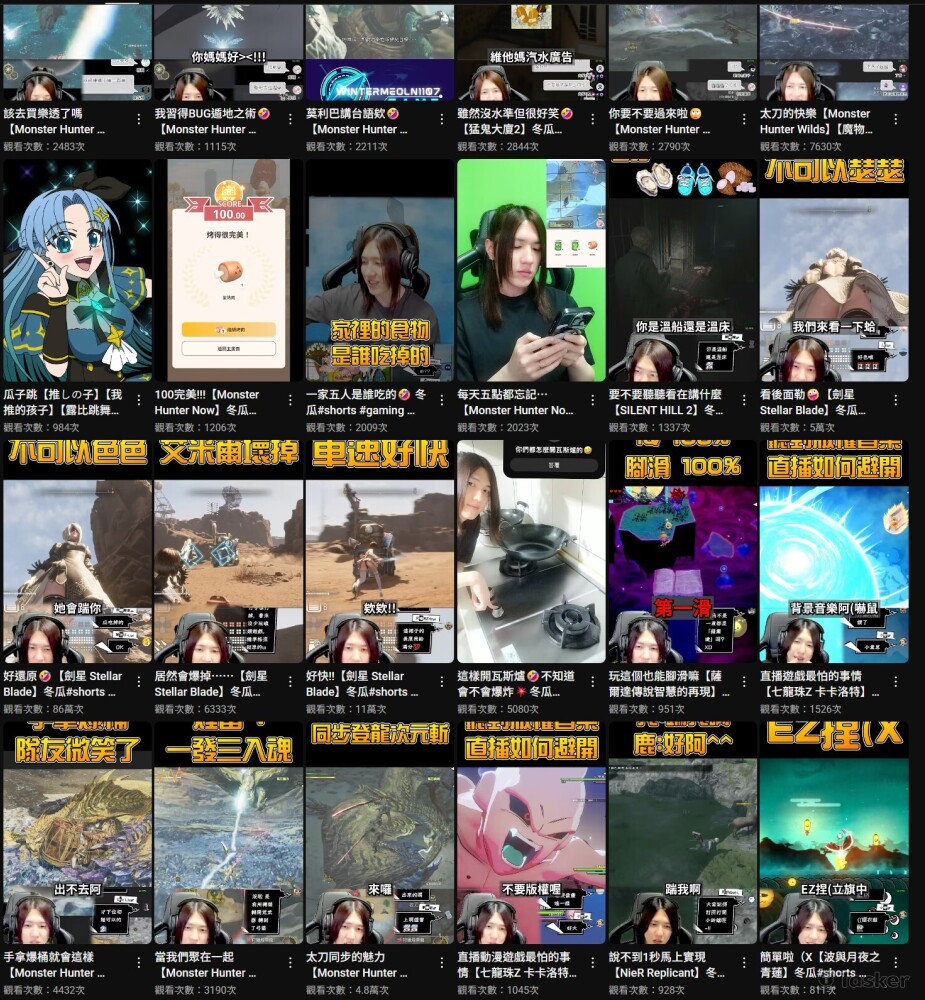This screenshot has height=1000, width=925.
Task: Open the SILENT HILL 2 short '要不要聽聽看在講什麼'
Action: [682, 270]
